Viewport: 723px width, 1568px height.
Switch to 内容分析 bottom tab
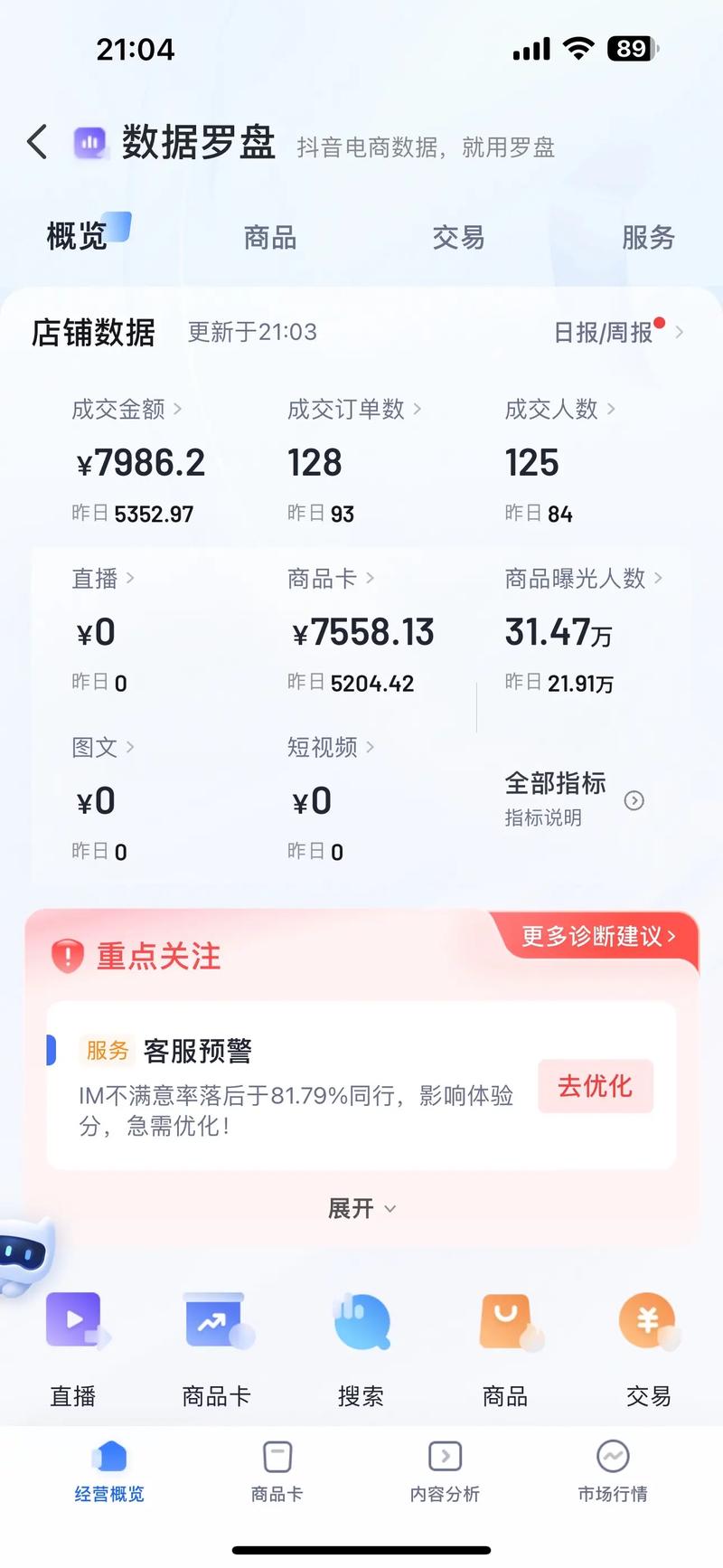[x=445, y=1471]
